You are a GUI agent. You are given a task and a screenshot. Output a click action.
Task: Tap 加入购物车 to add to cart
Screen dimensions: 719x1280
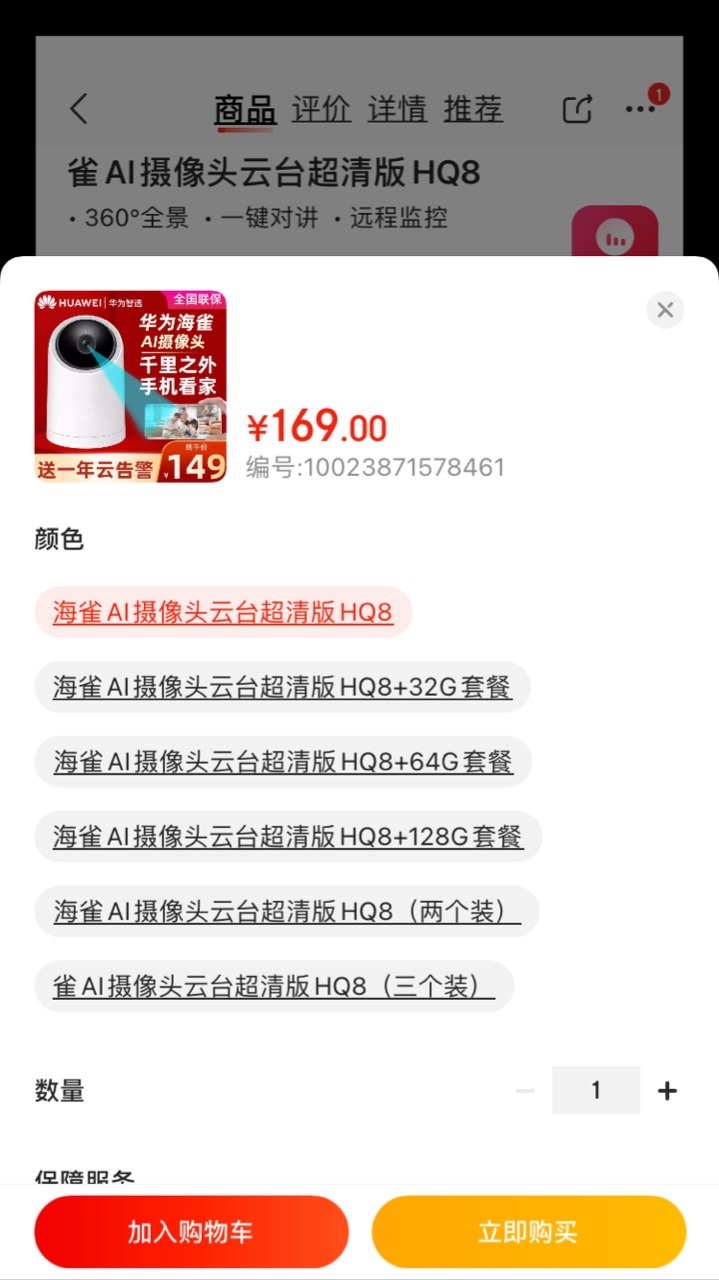[191, 1232]
